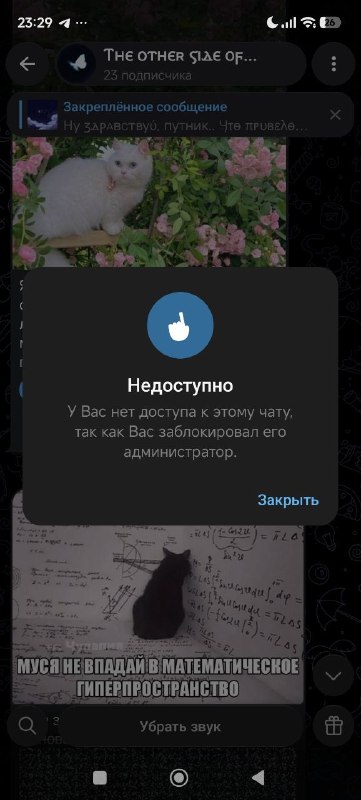
Task: Open the white cat photo
Action: [149, 202]
